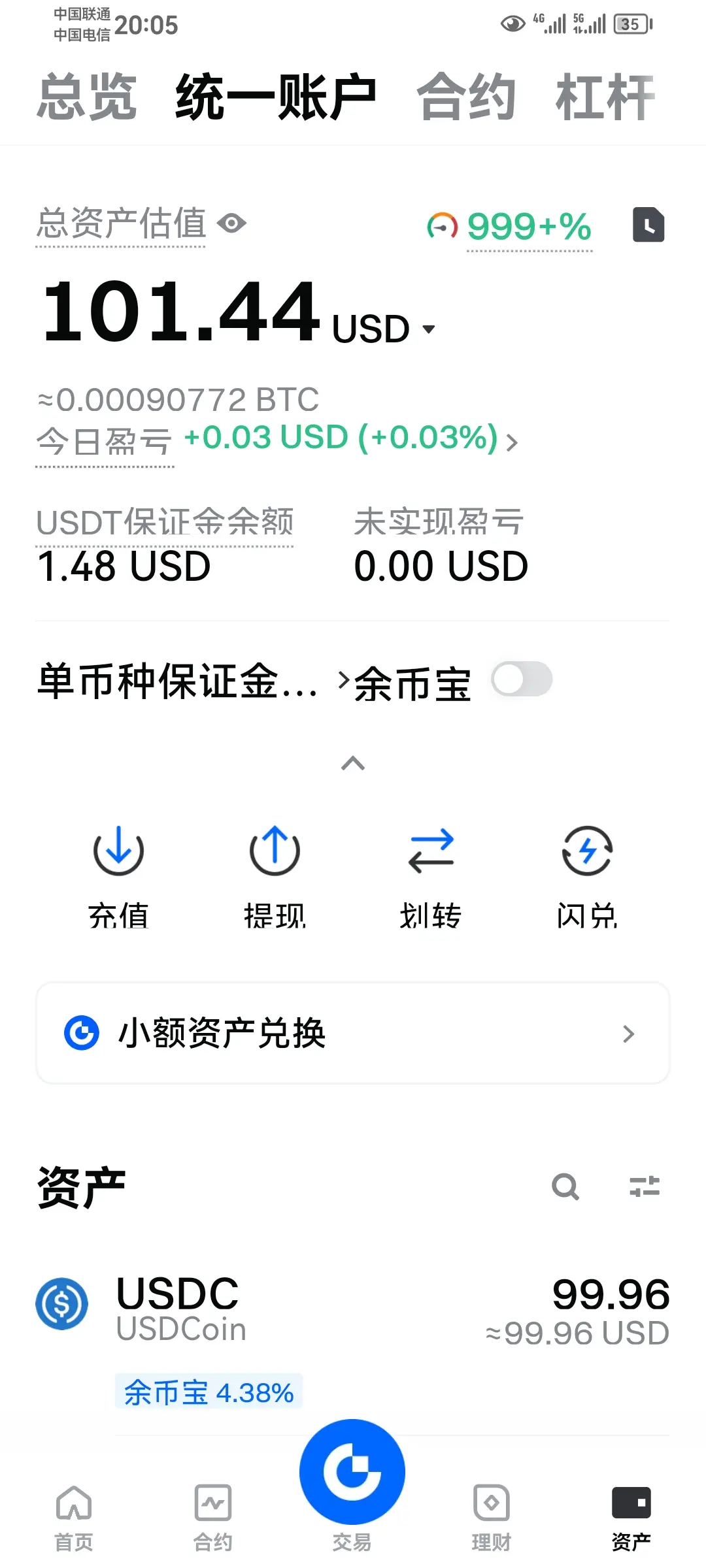Open the USD currency dropdown
This screenshot has width=706, height=1568.
[x=384, y=329]
